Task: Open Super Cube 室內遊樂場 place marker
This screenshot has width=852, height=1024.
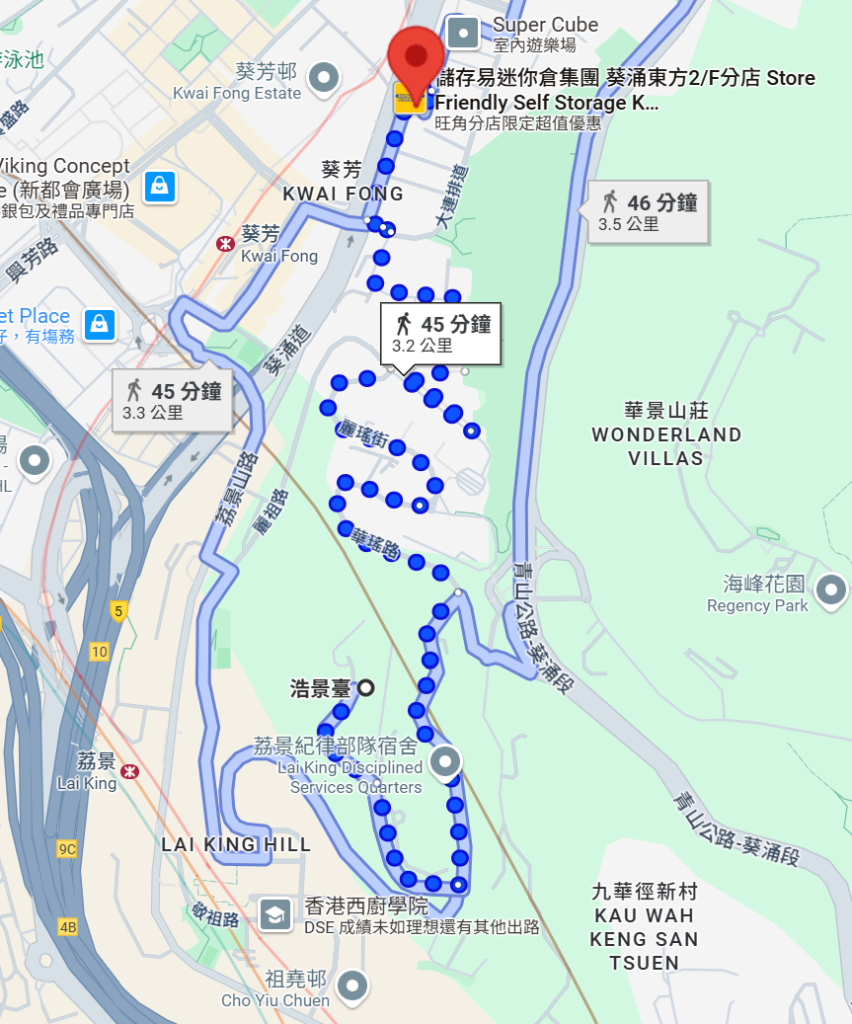Action: pyautogui.click(x=462, y=34)
